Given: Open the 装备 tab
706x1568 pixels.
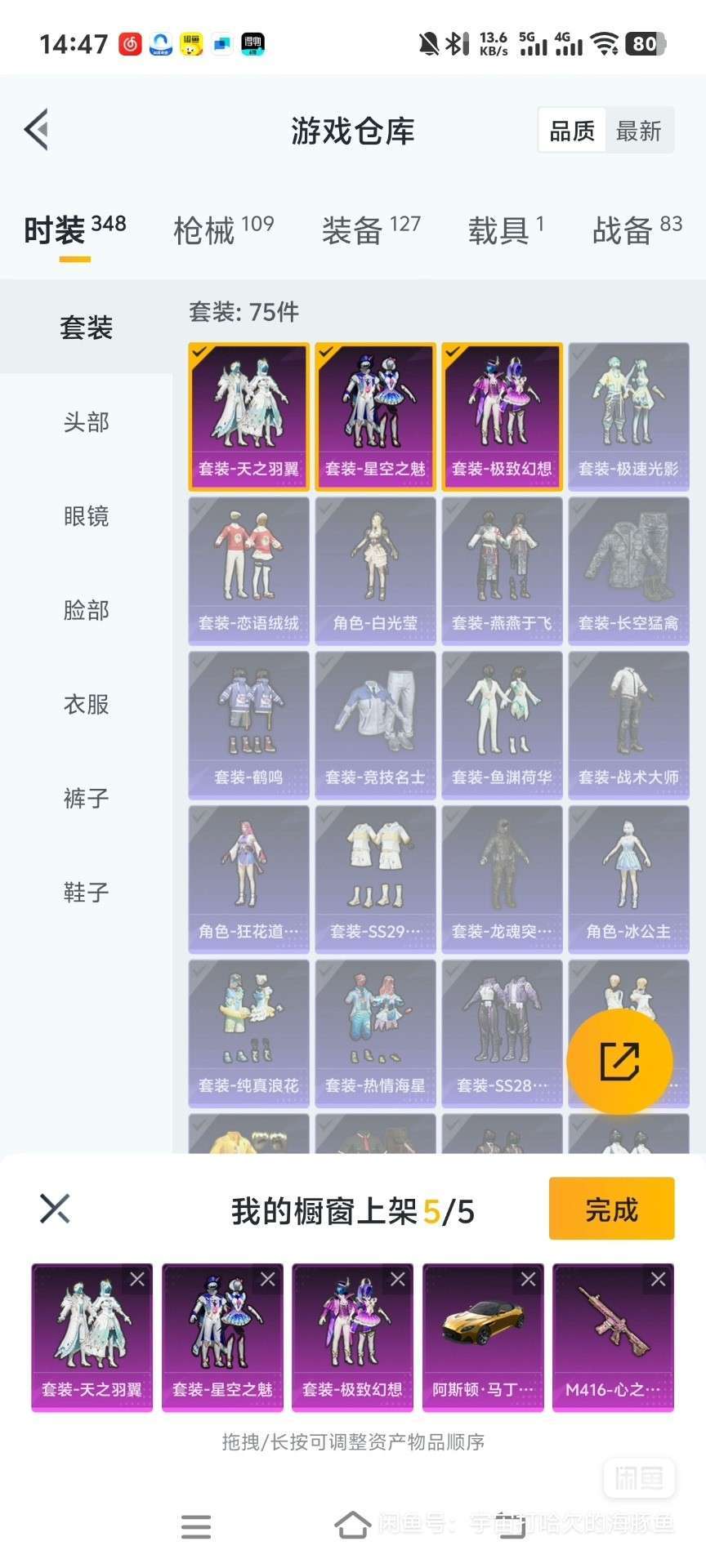Looking at the screenshot, I should [x=371, y=230].
